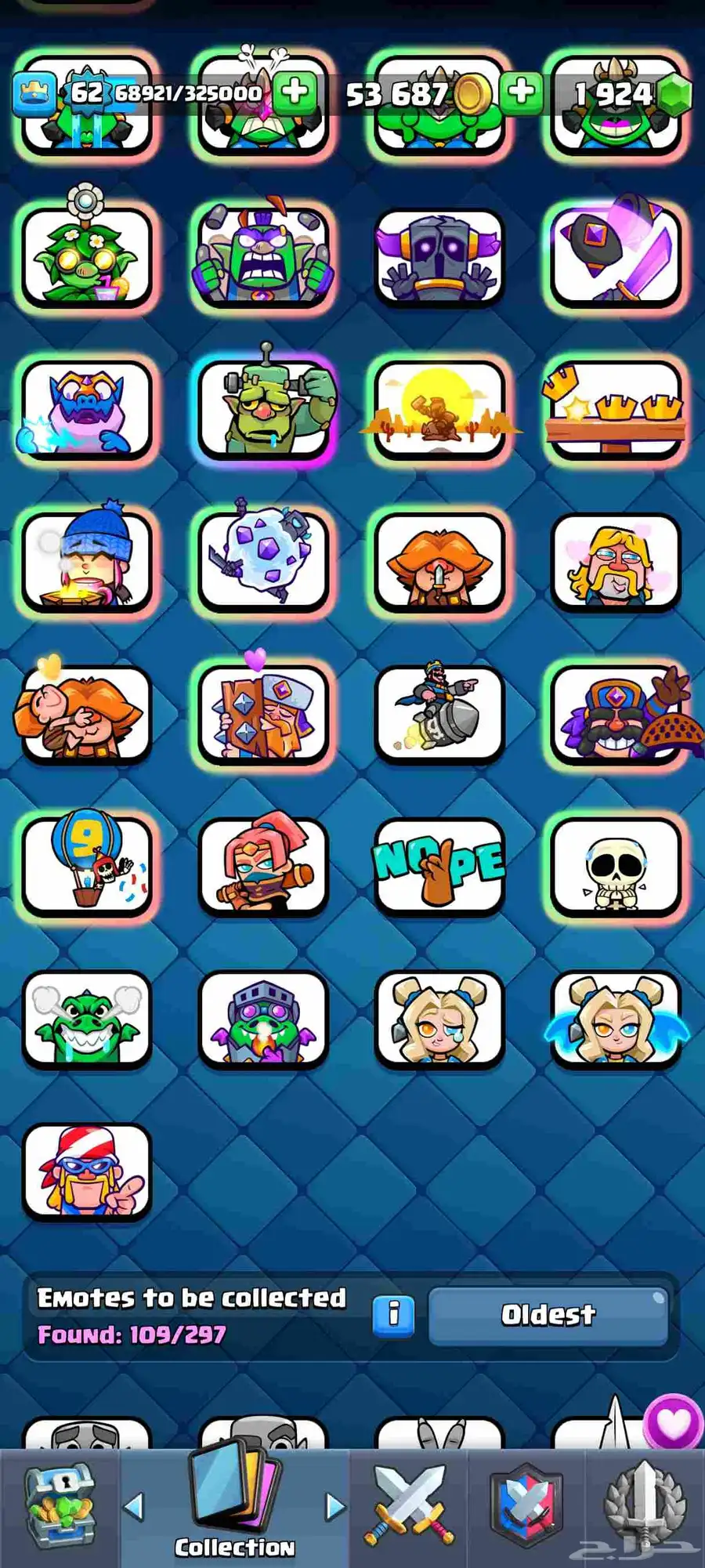Select the angry steaming green dragon emote
The width and height of the screenshot is (705, 1568).
coord(87,1019)
